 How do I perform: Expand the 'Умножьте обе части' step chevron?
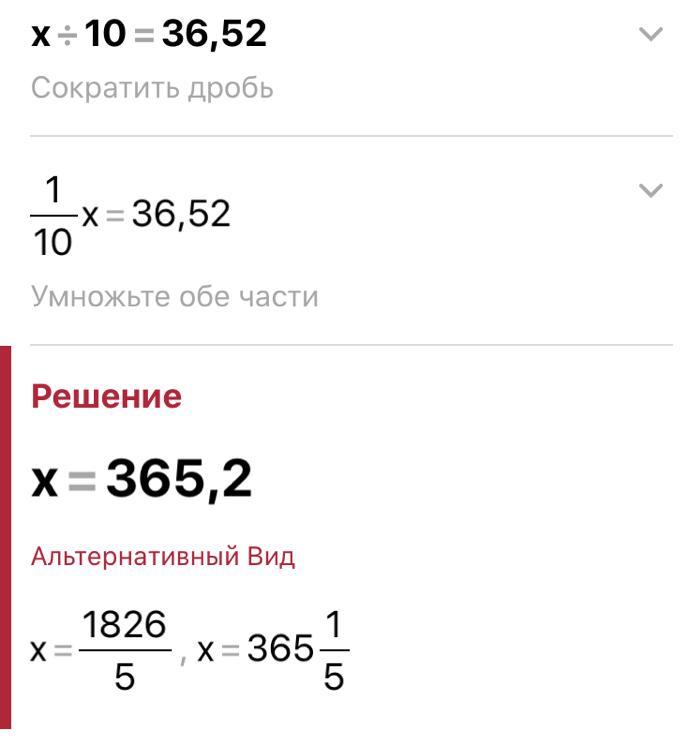(x=651, y=190)
